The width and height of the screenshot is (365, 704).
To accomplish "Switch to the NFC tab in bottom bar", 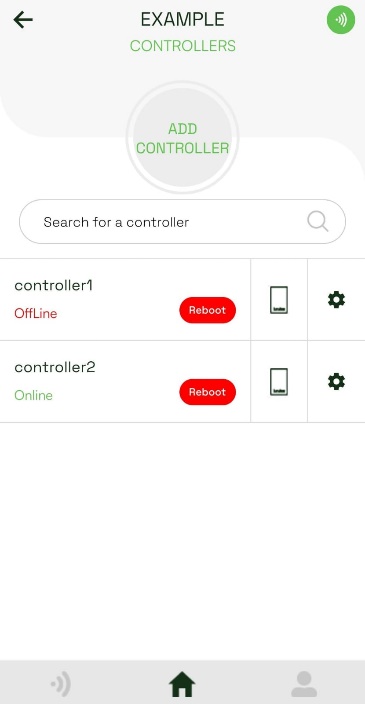I will point(61,684).
